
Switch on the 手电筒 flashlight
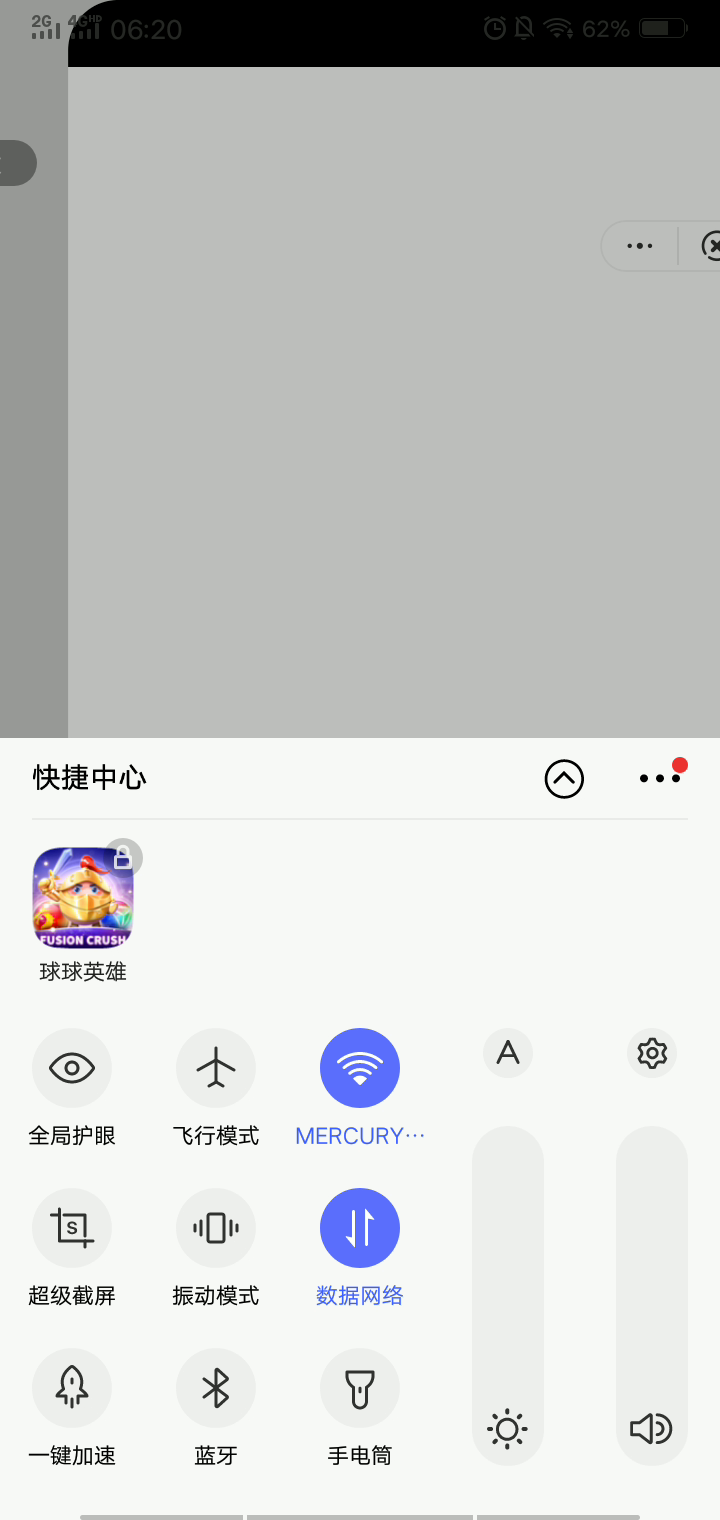point(360,1388)
